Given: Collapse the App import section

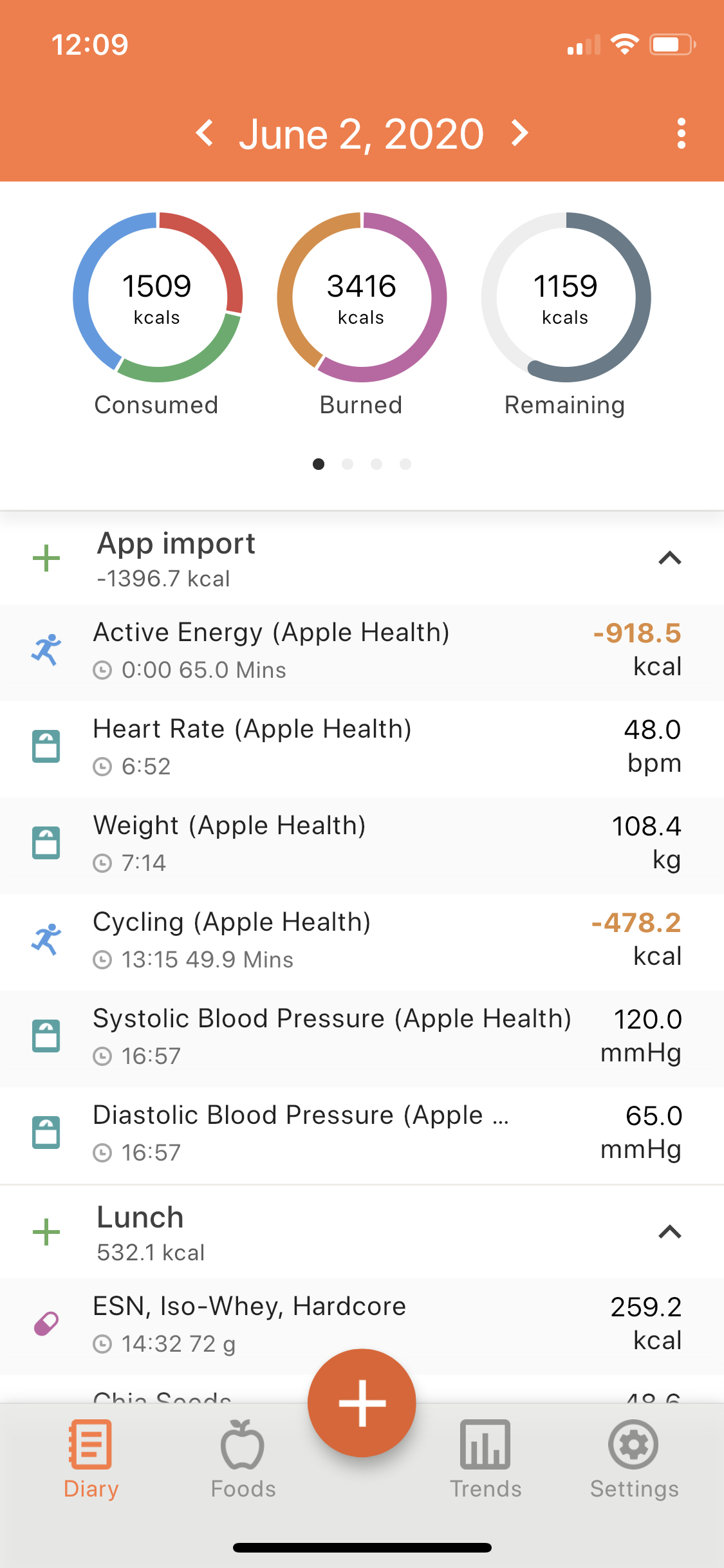Looking at the screenshot, I should coord(669,558).
